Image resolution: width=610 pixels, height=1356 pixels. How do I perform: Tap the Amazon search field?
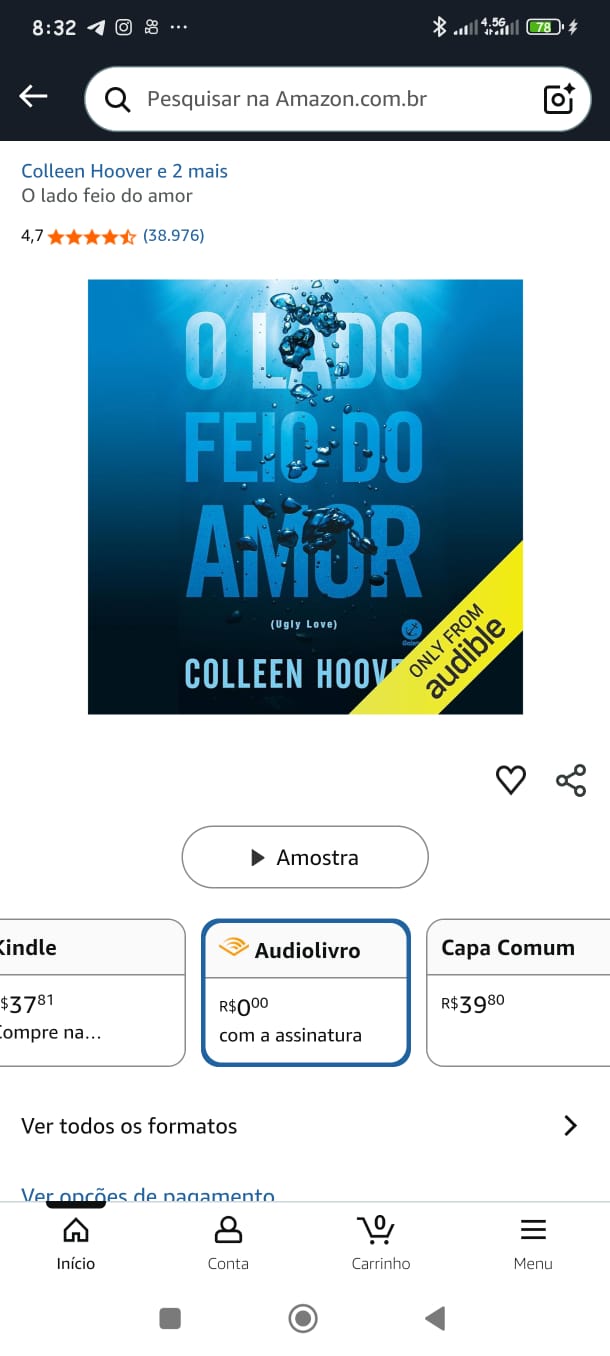click(320, 99)
